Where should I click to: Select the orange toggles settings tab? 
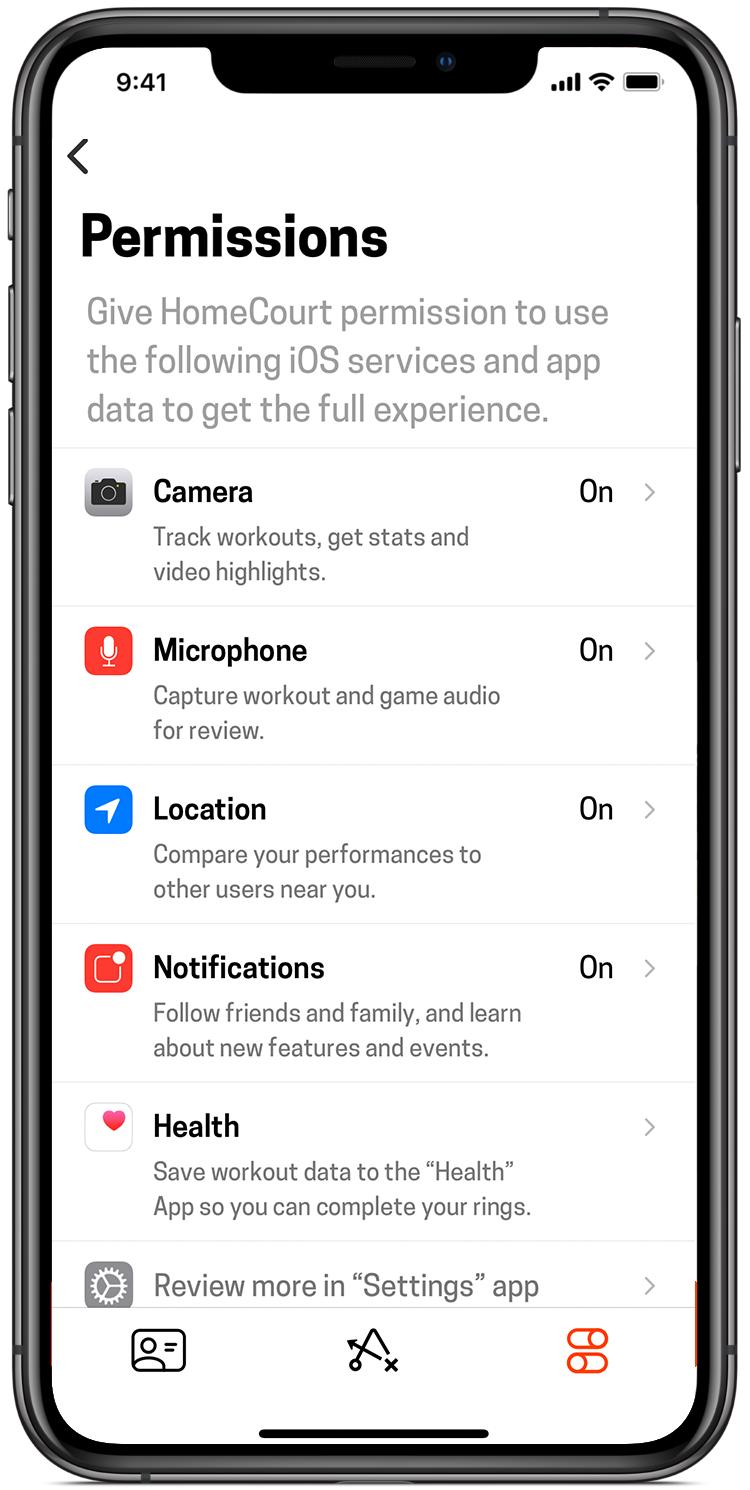[x=587, y=1350]
